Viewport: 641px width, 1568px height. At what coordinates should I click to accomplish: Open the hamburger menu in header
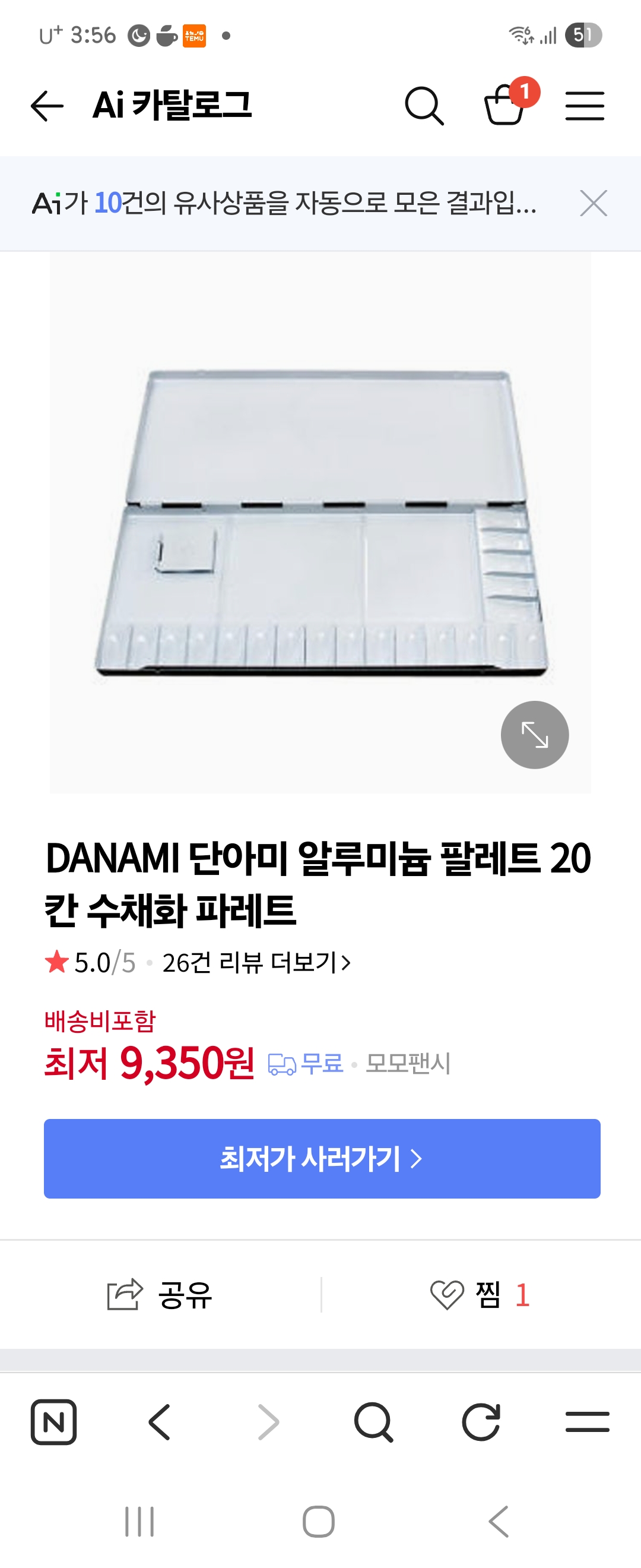pyautogui.click(x=585, y=106)
